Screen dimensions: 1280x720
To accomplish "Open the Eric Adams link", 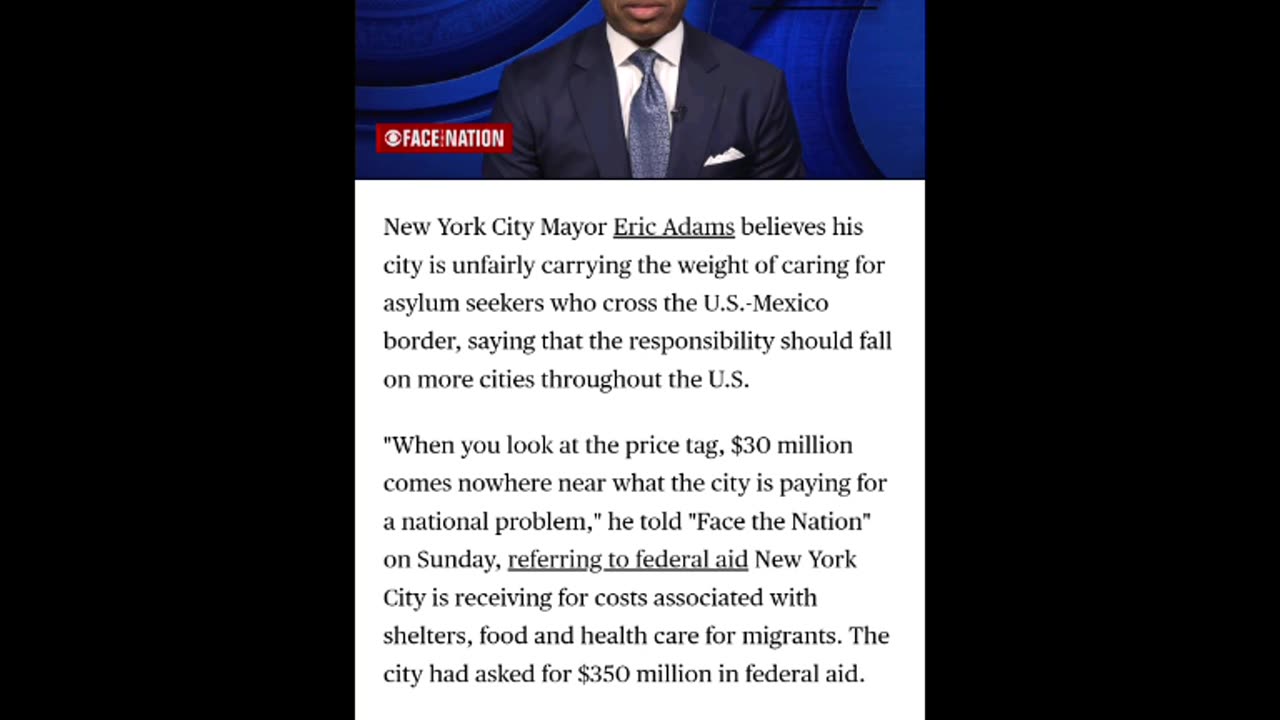I will click(x=673, y=227).
